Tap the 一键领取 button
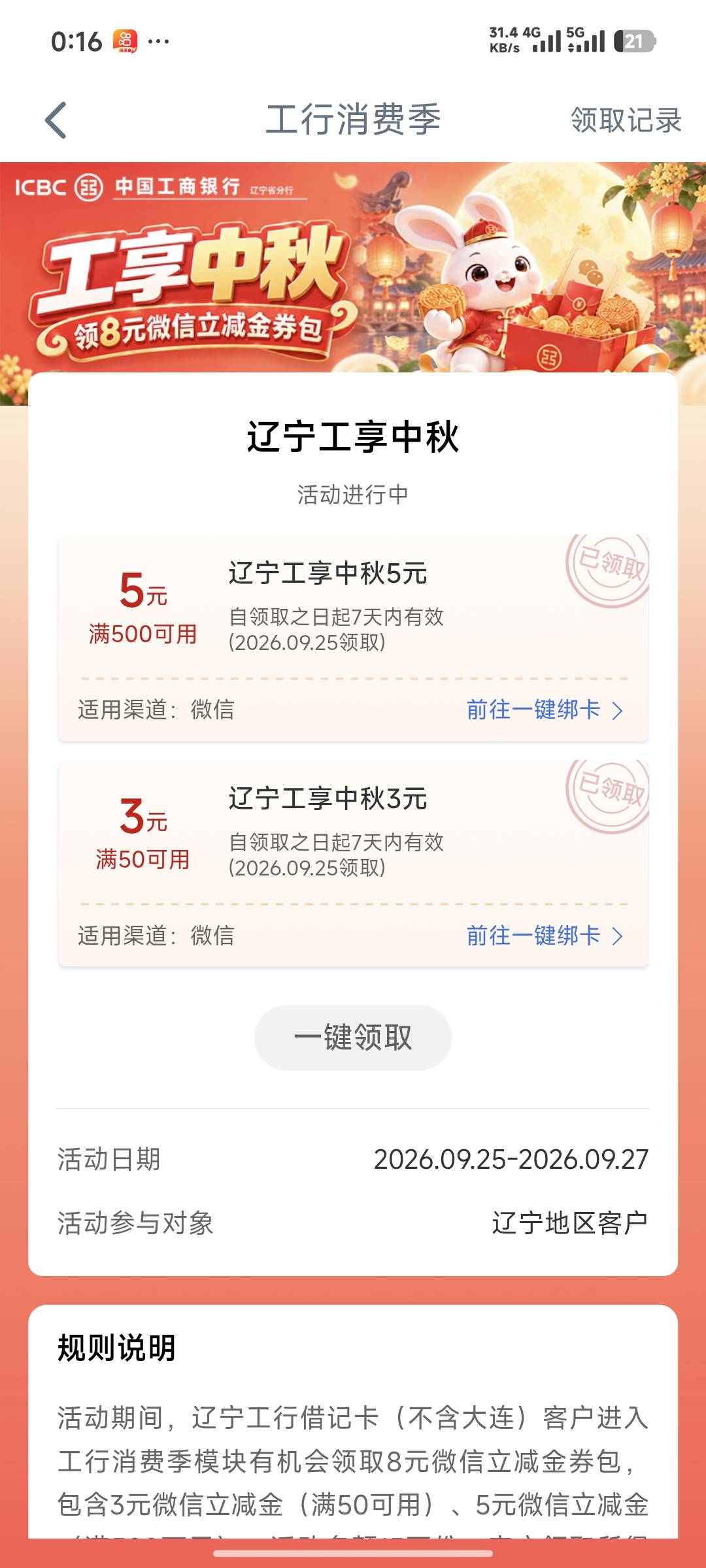706x1568 pixels. click(x=353, y=1037)
